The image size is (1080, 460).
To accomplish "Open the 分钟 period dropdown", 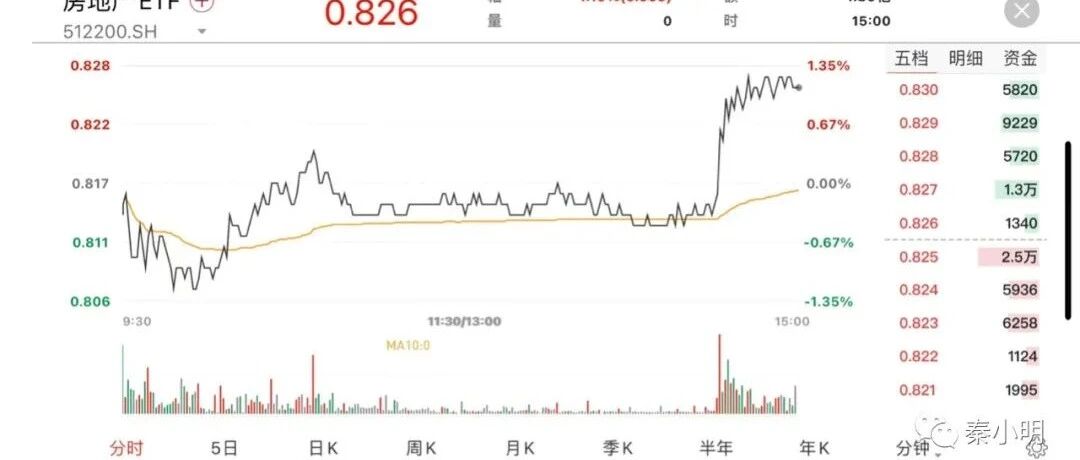I will click(915, 450).
